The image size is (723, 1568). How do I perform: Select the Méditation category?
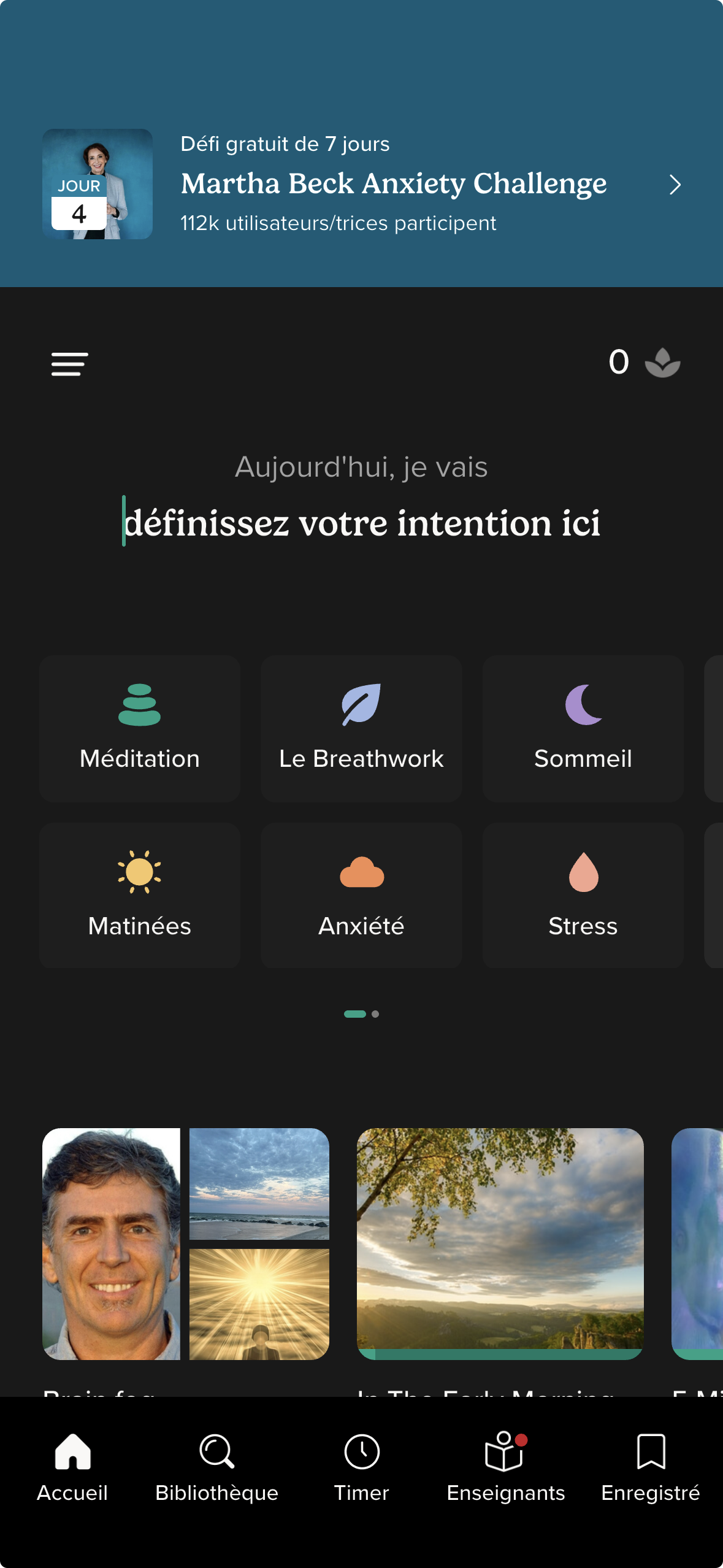coord(140,728)
